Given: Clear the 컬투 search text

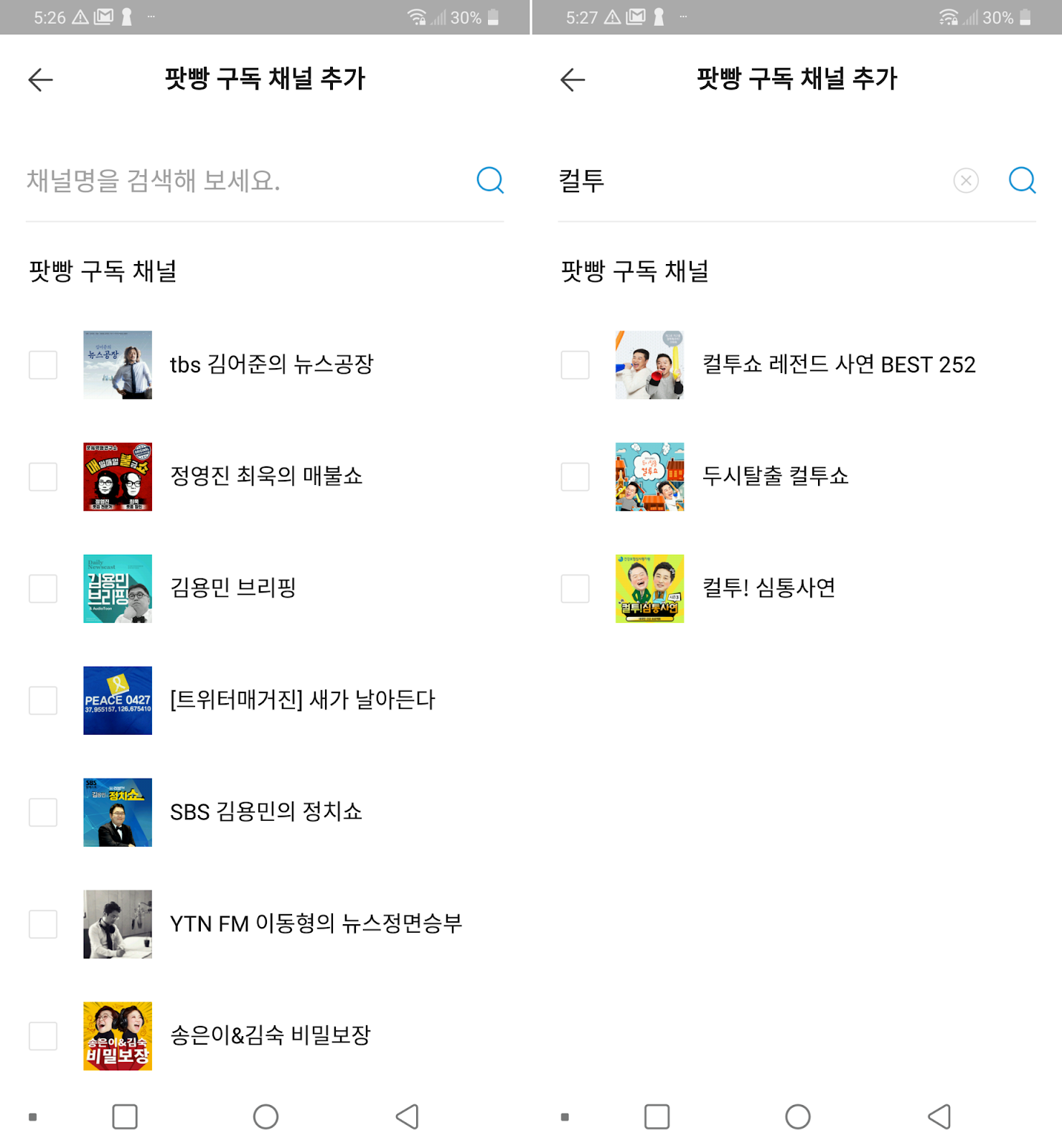Looking at the screenshot, I should coord(966,181).
